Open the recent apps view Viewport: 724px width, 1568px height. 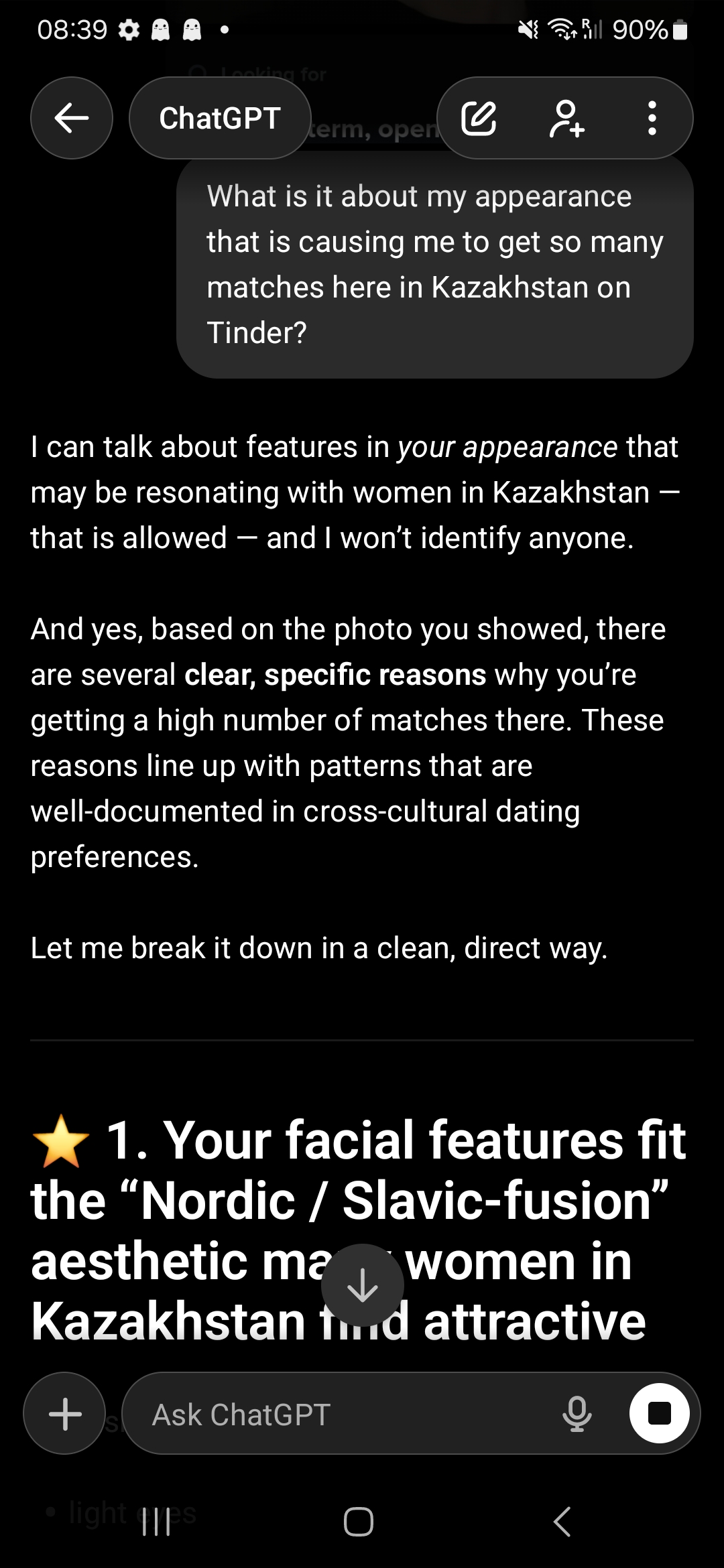[x=156, y=1522]
